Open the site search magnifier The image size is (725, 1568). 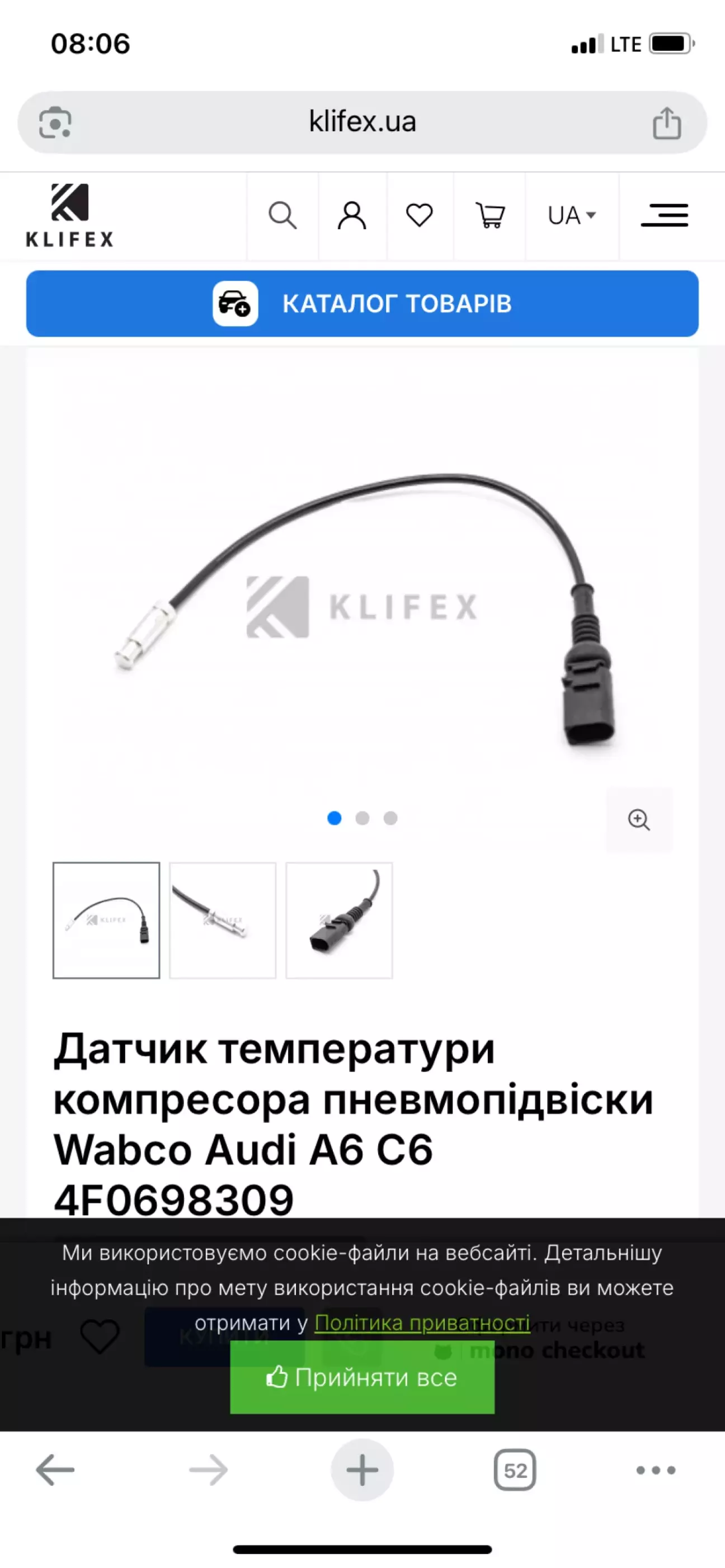point(283,215)
